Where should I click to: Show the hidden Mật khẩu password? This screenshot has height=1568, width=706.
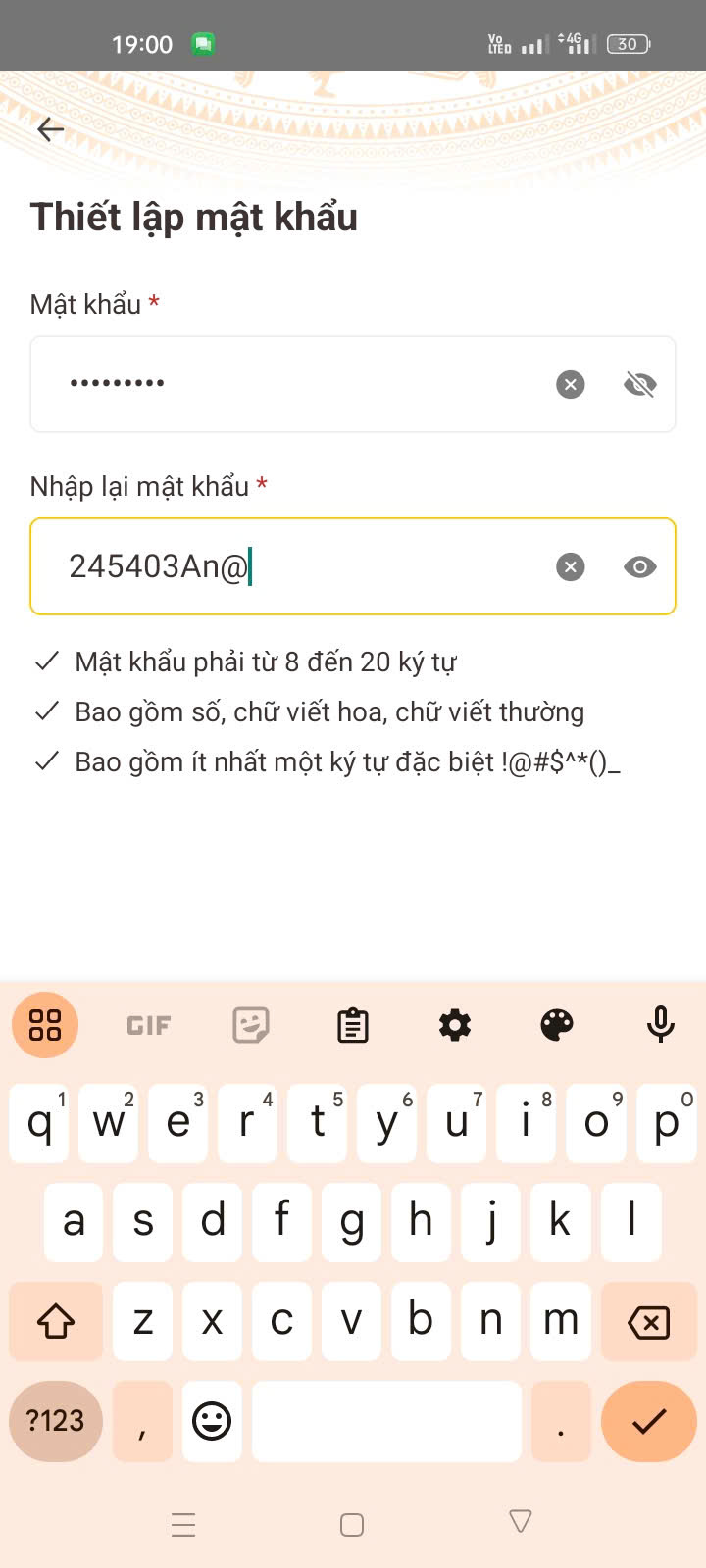(x=640, y=384)
